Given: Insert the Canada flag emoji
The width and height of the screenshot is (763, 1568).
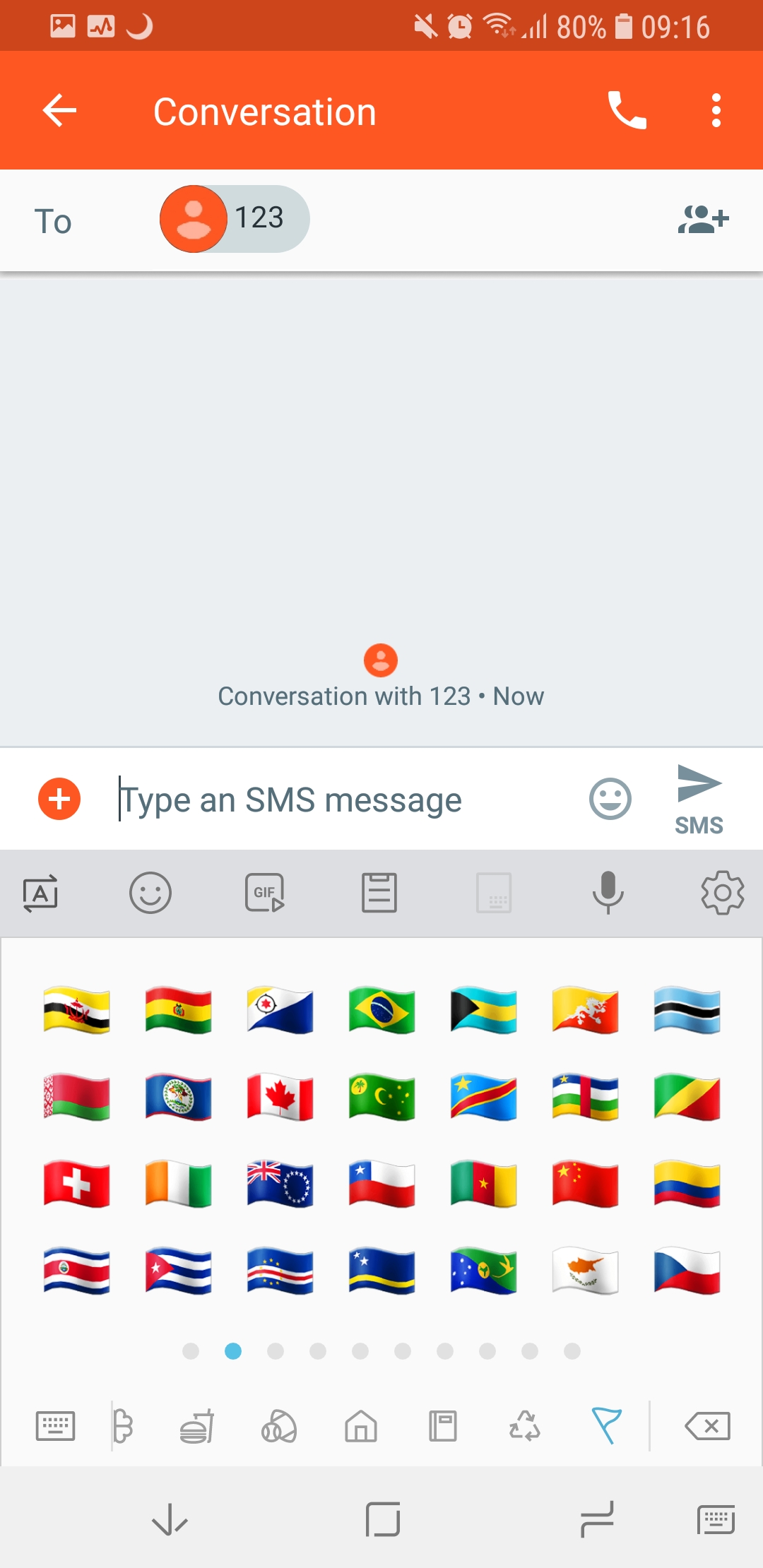Looking at the screenshot, I should (x=280, y=1098).
